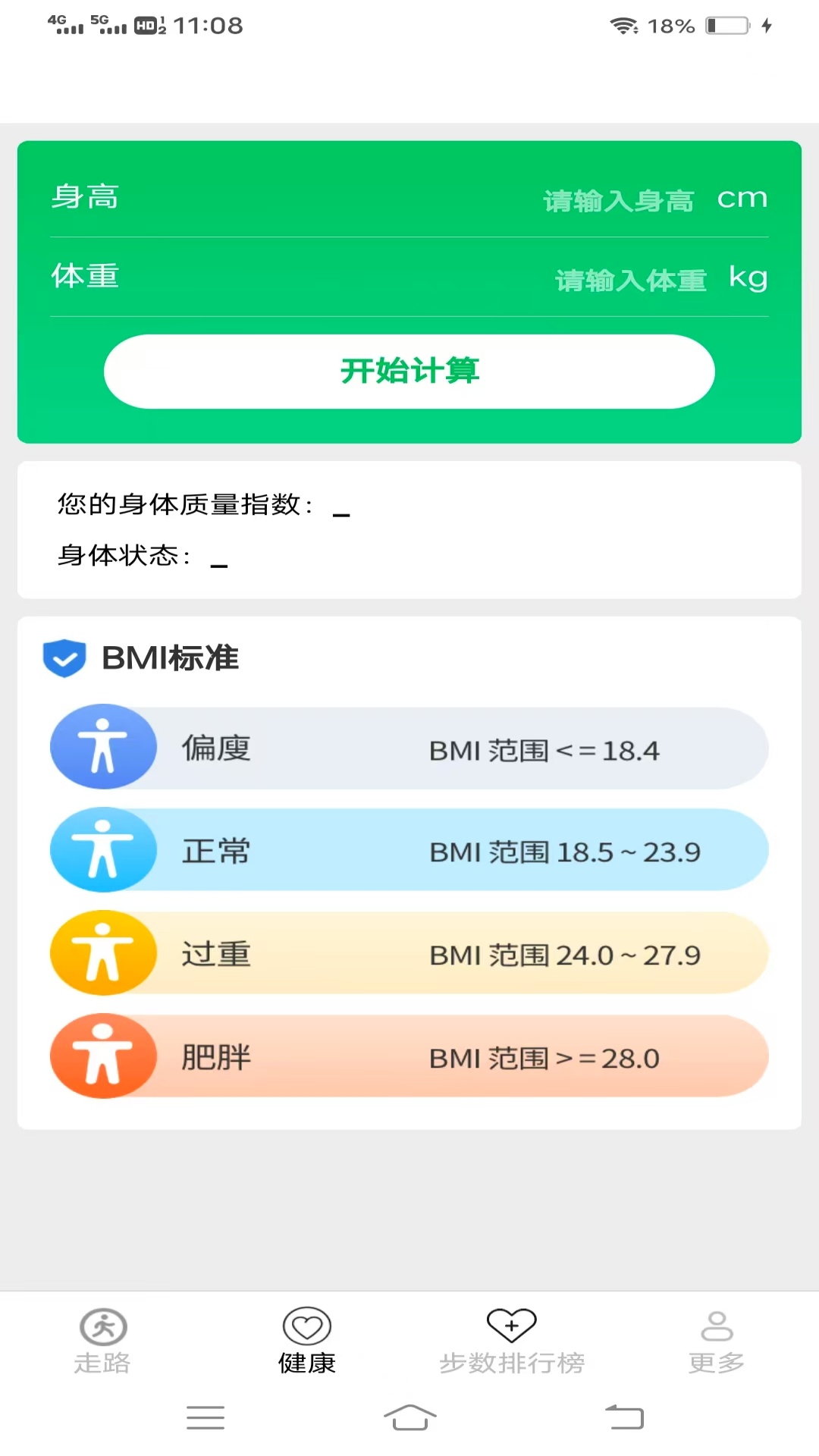The image size is (819, 1456).
Task: Tap the 请输入体重 weight field
Action: click(631, 279)
